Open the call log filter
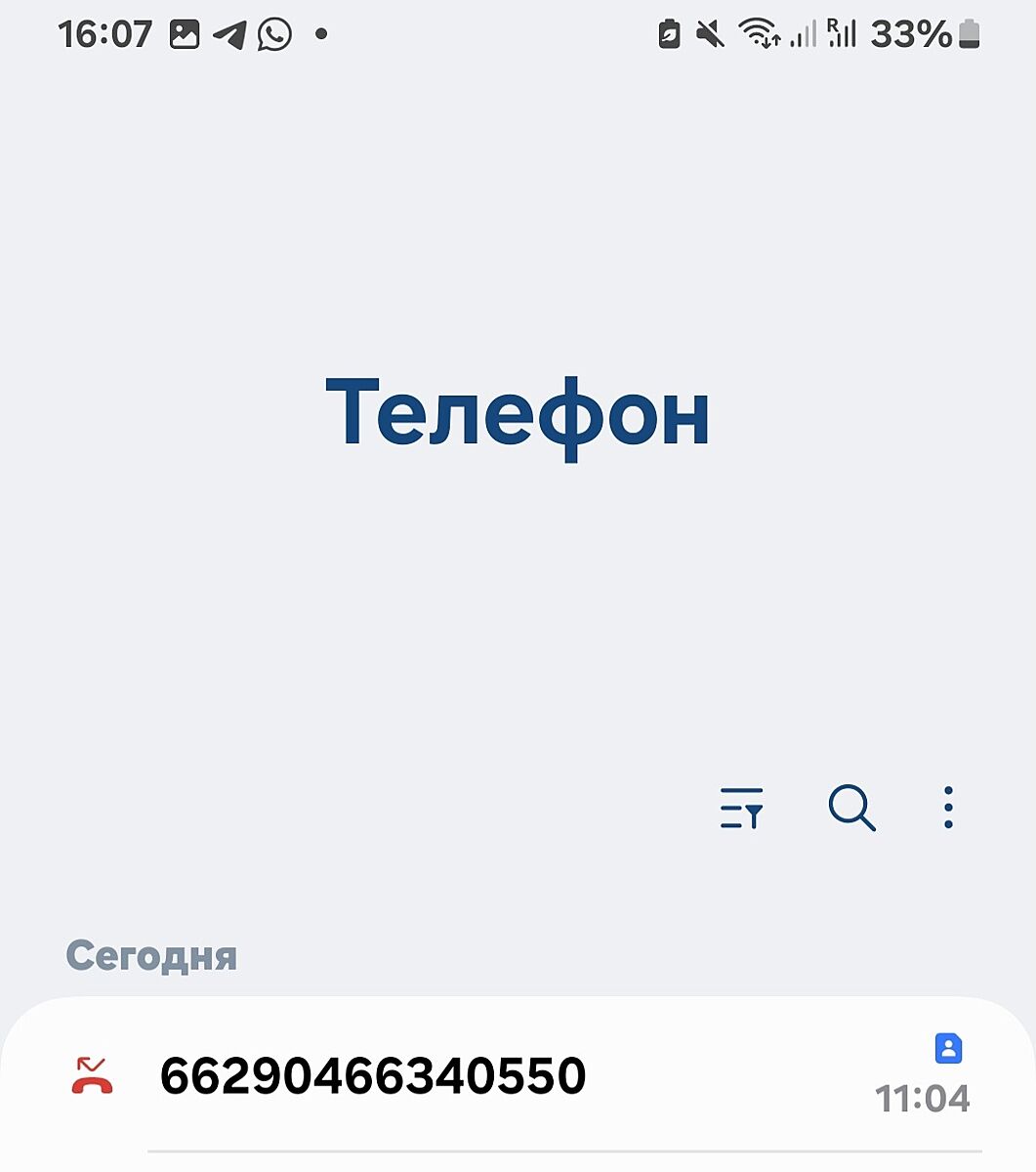This screenshot has width=1036, height=1172. tap(741, 808)
